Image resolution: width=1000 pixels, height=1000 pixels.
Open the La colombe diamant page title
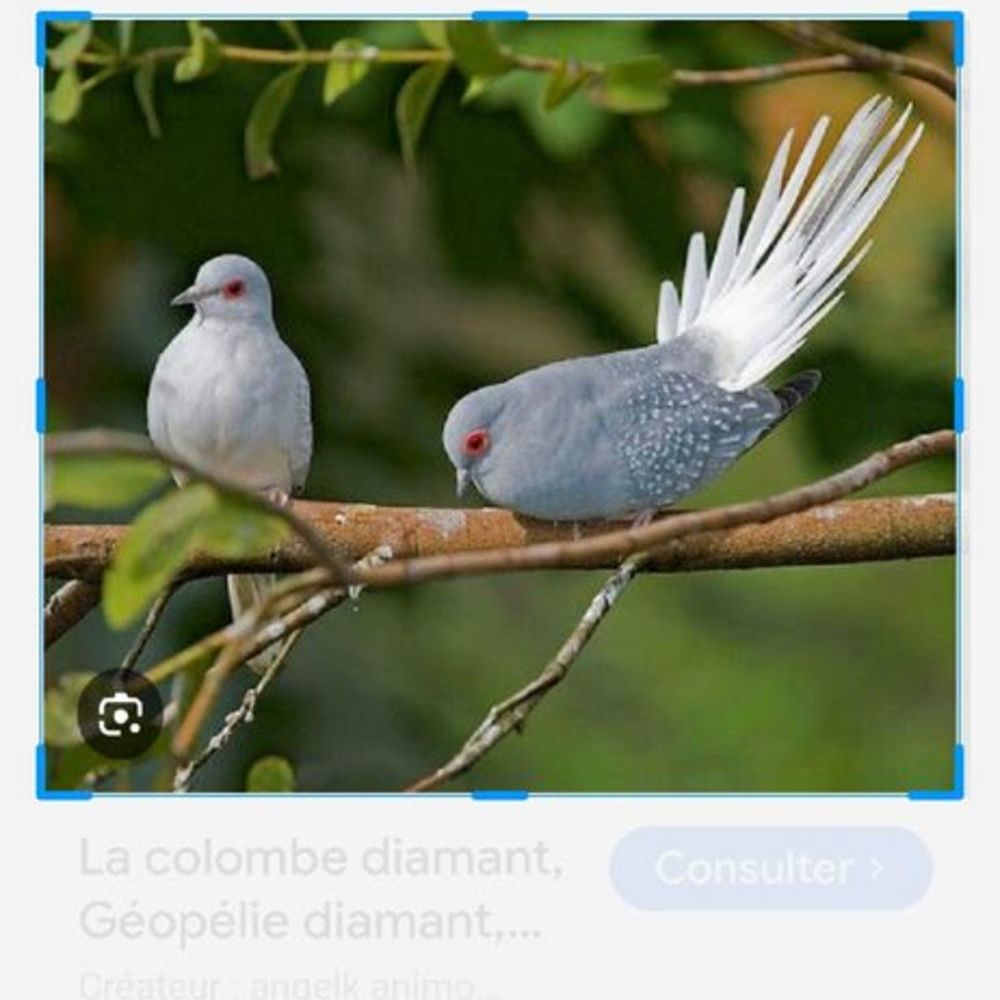click(x=320, y=890)
